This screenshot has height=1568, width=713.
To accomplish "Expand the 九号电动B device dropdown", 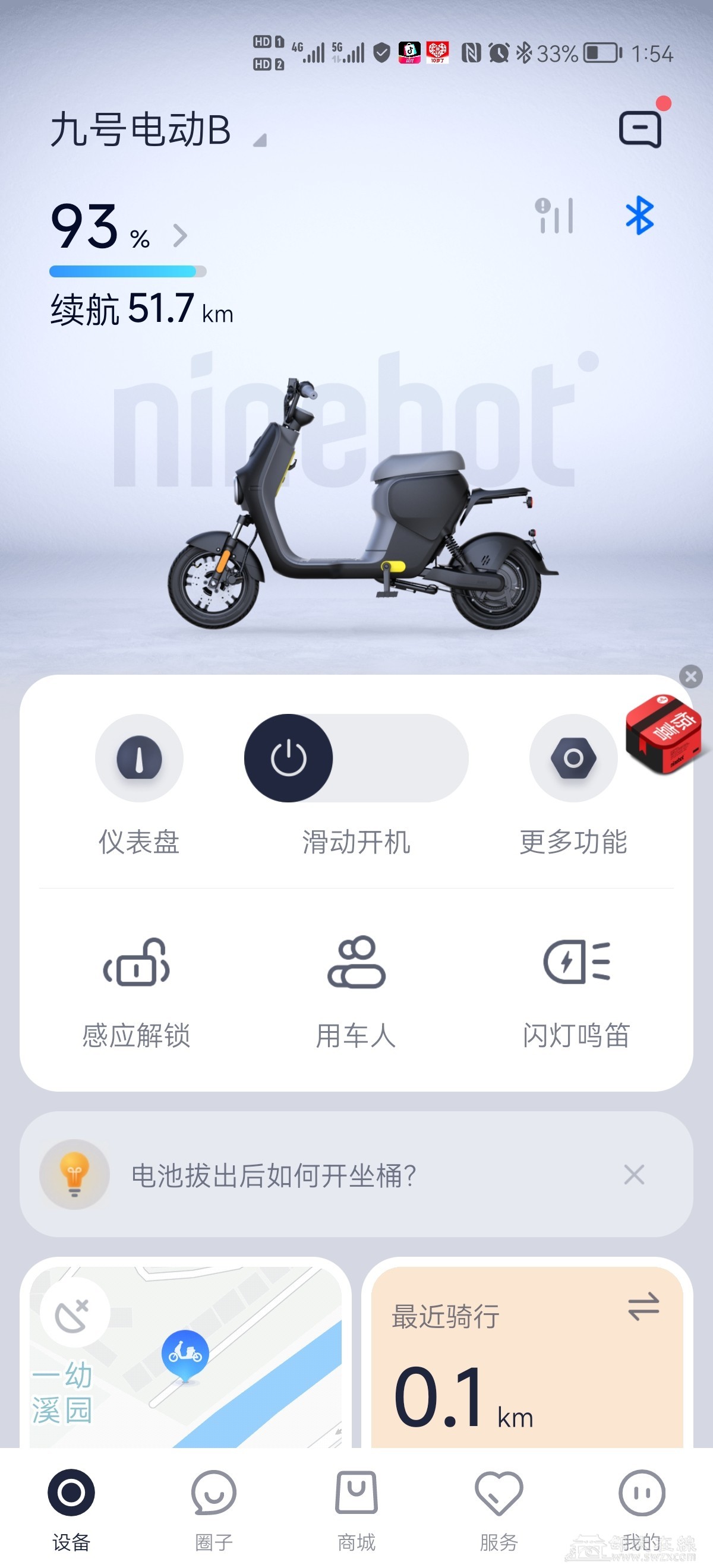I will click(x=260, y=140).
